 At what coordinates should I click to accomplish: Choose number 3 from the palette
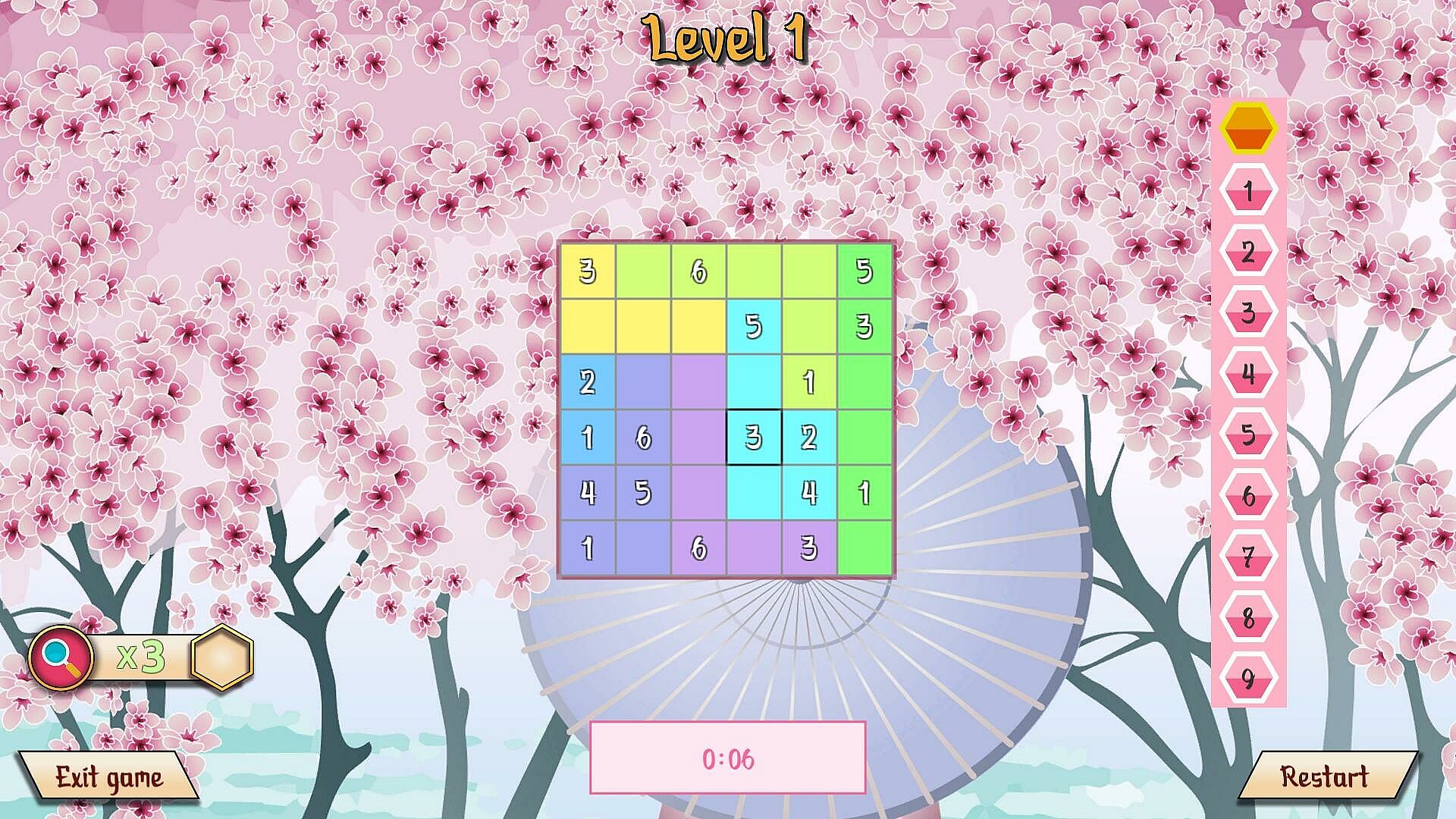coord(1248,313)
